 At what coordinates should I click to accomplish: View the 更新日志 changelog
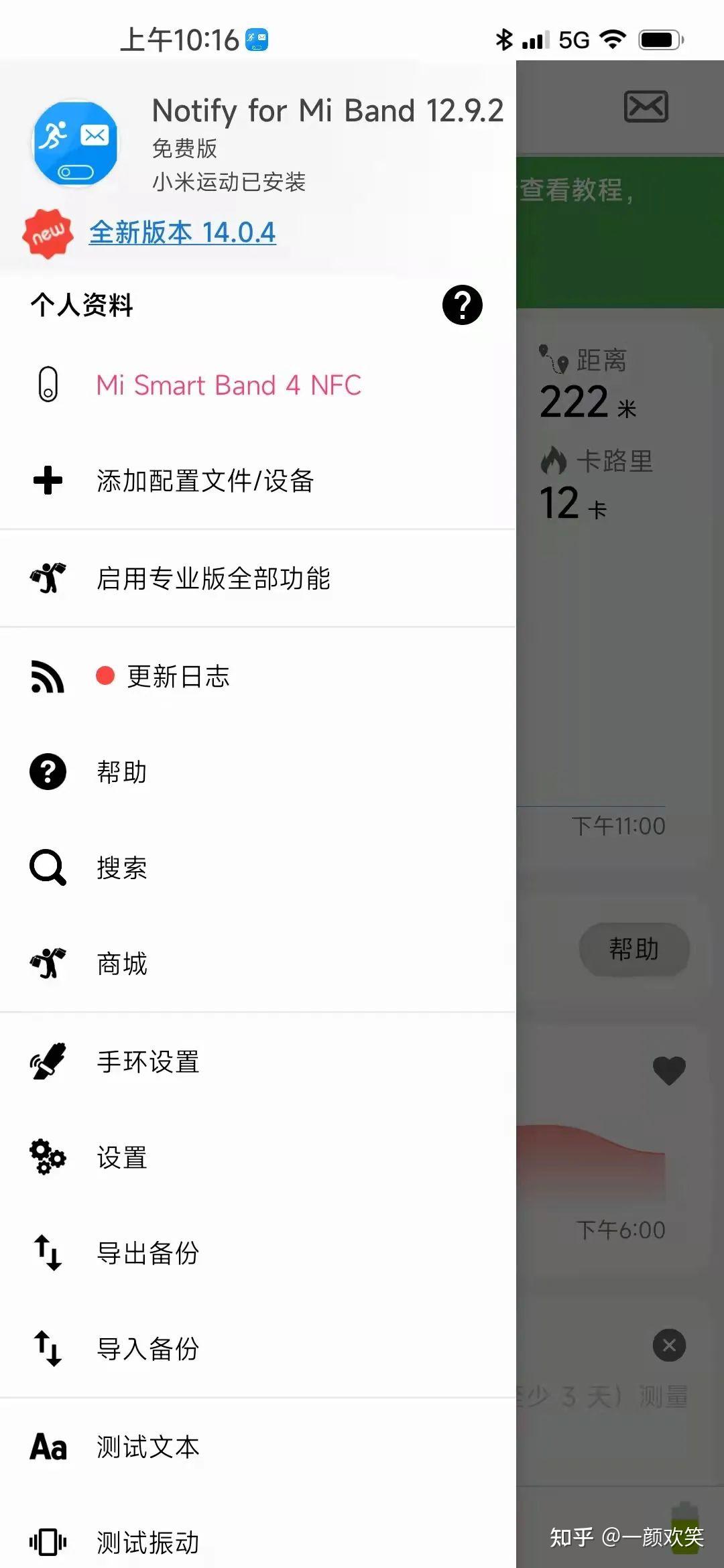coord(258,676)
